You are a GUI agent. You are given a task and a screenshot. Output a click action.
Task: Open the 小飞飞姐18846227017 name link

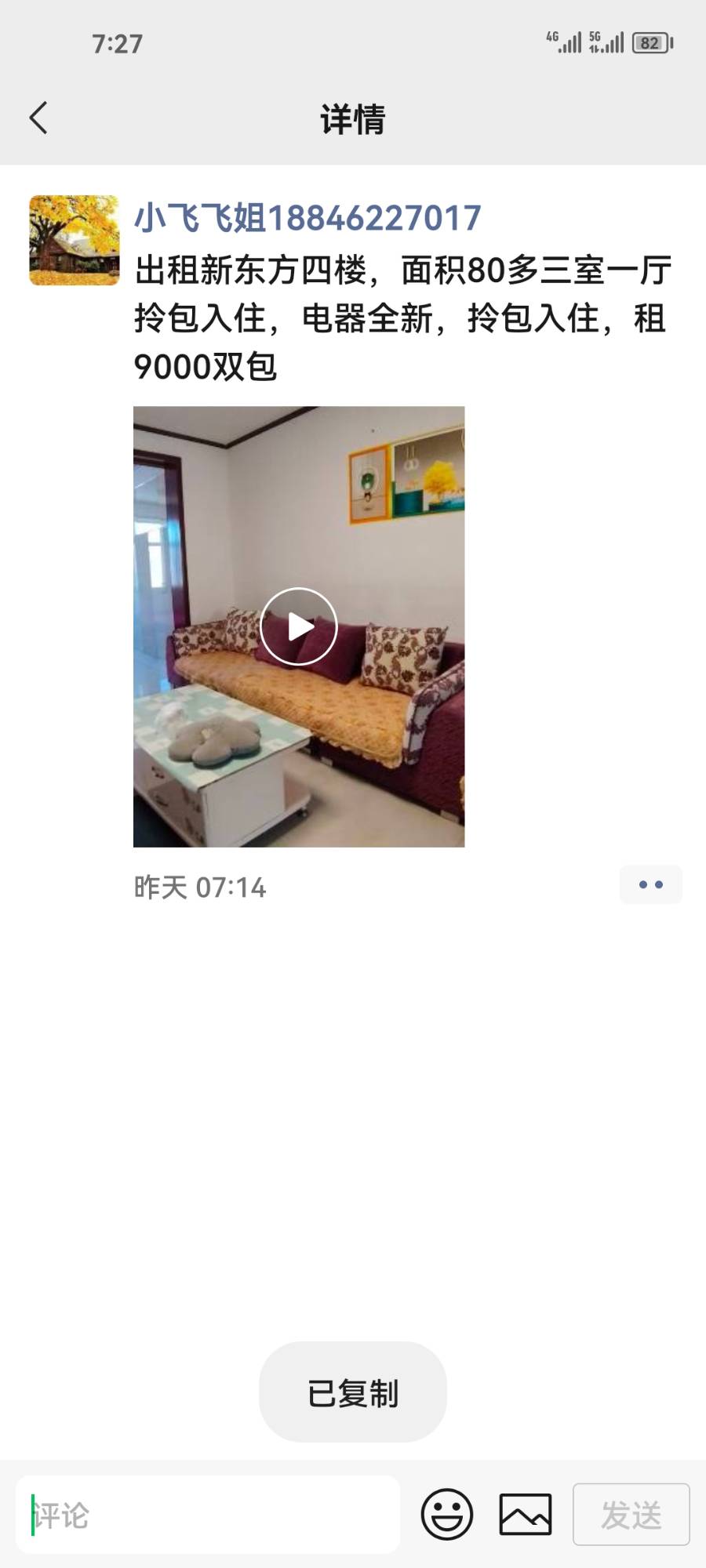coord(308,218)
